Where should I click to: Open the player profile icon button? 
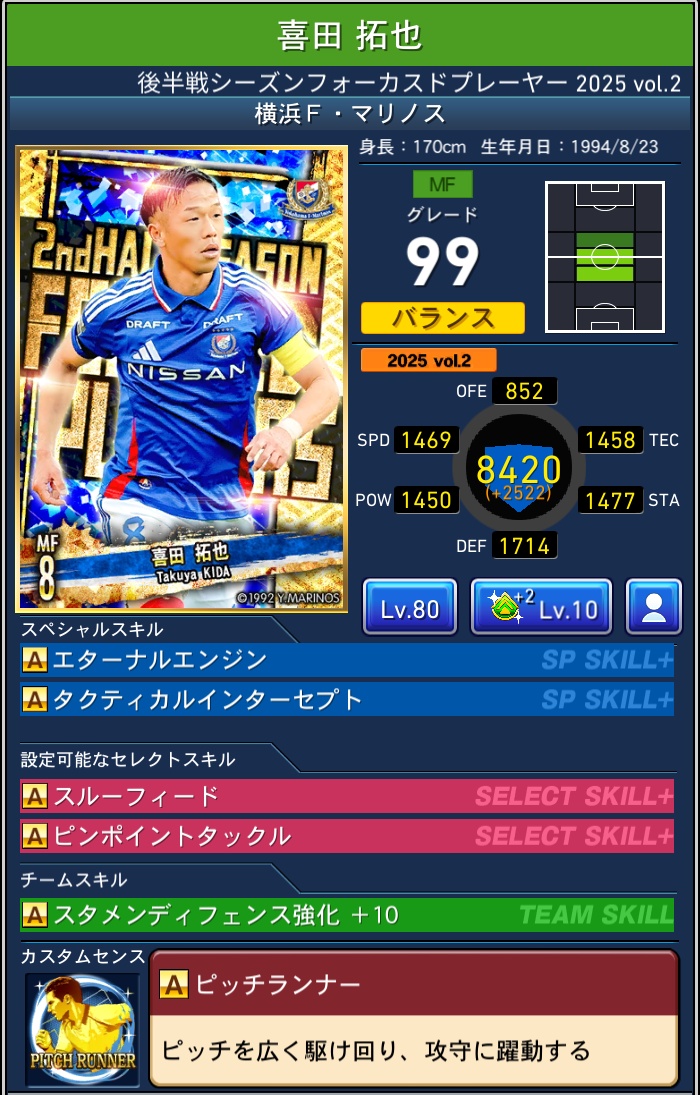coord(653,607)
